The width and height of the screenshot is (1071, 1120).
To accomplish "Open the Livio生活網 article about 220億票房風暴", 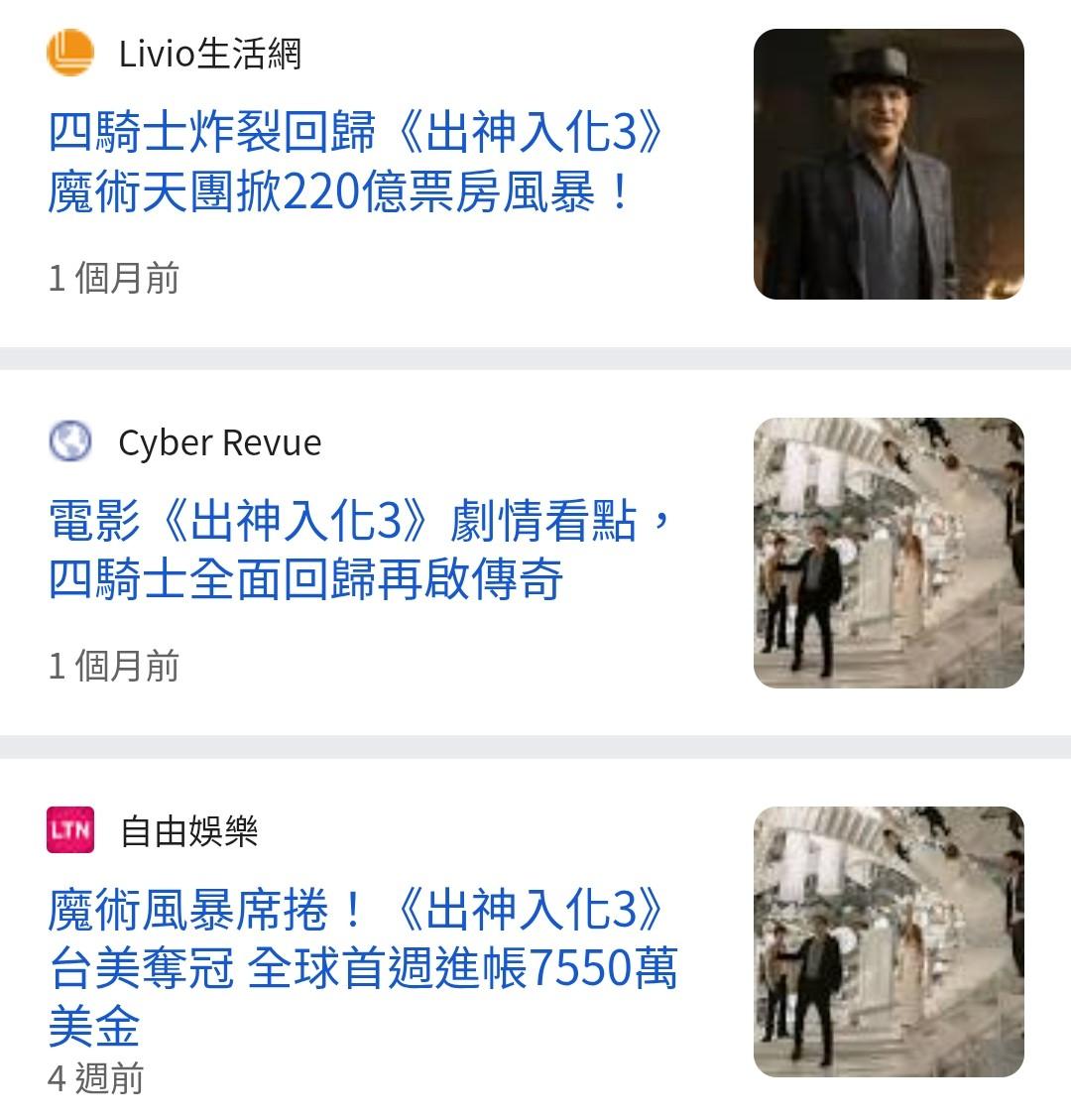I will 355,164.
